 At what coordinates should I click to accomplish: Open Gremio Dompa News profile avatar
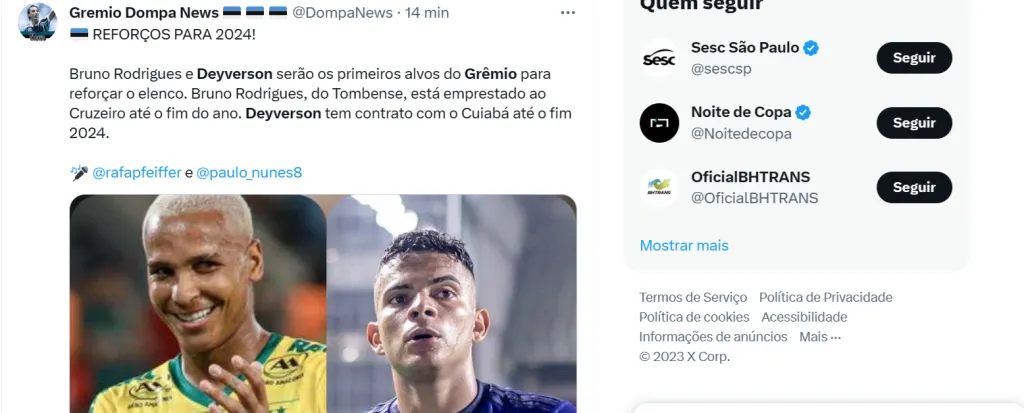pyautogui.click(x=38, y=22)
